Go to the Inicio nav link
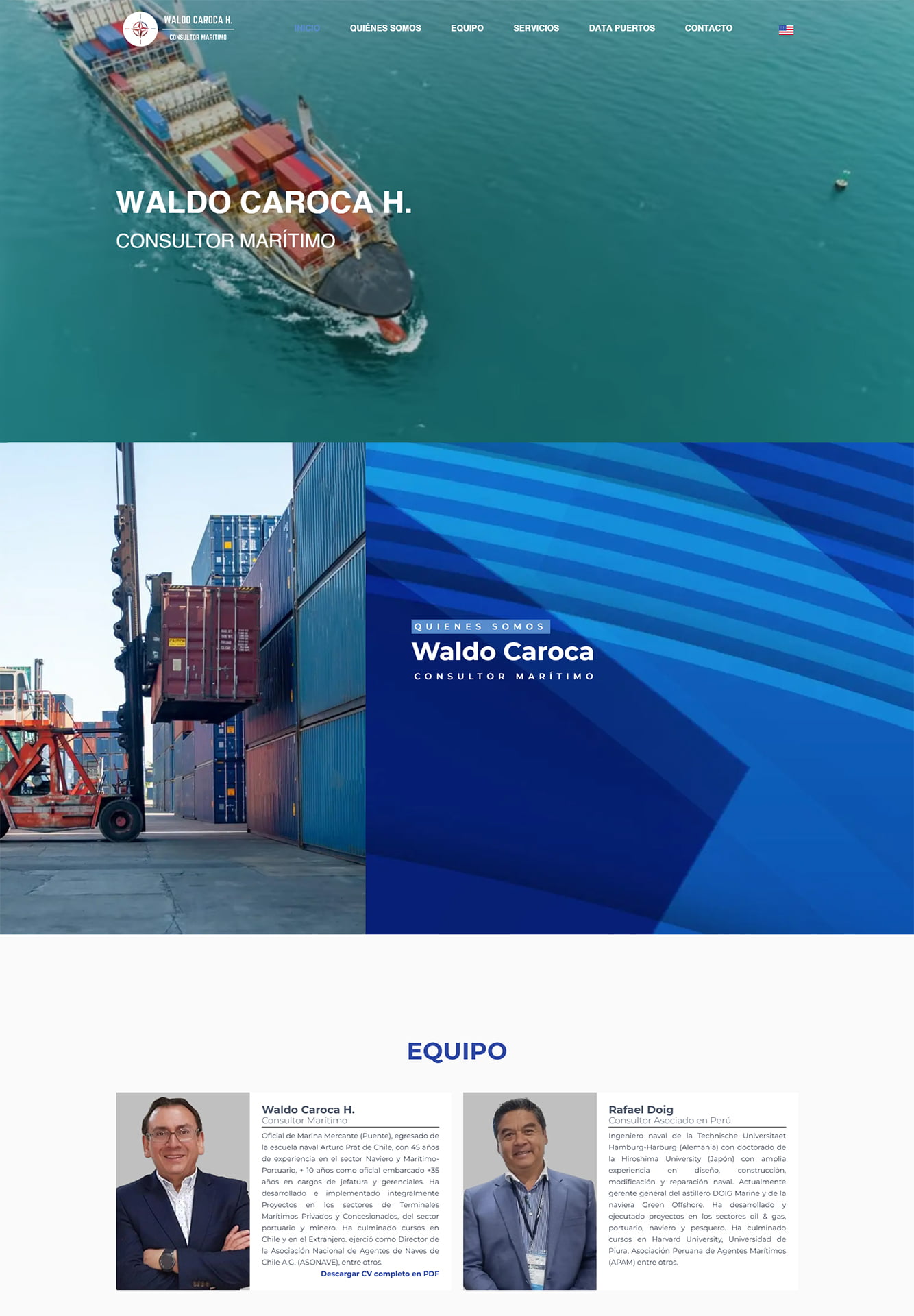The width and height of the screenshot is (914, 1316). click(307, 28)
